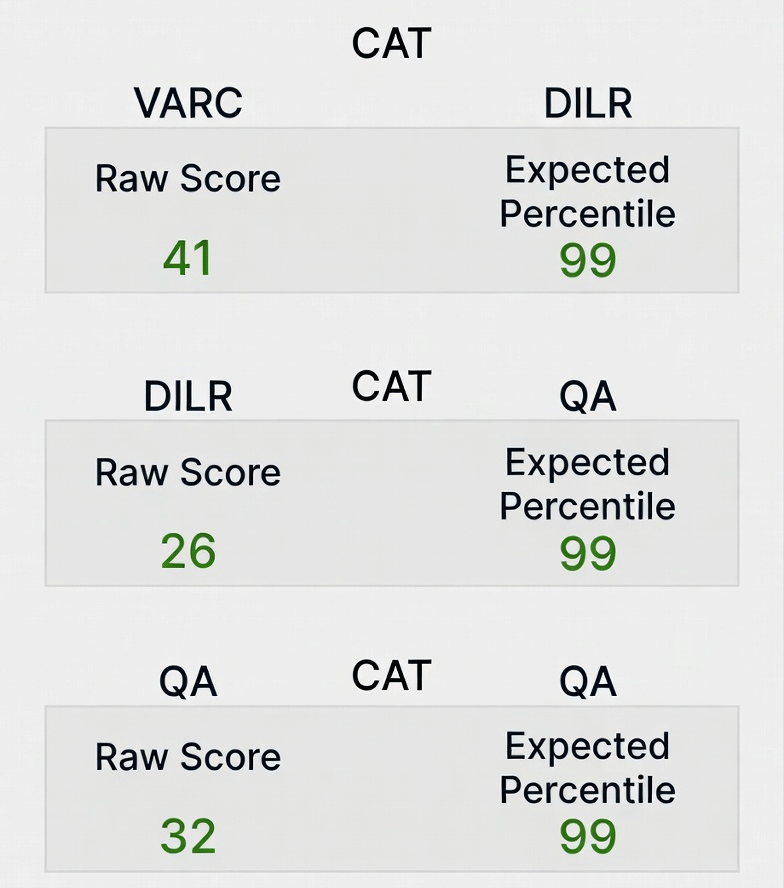Select the middle Raw Score label
This screenshot has height=888, width=784.
click(188, 472)
